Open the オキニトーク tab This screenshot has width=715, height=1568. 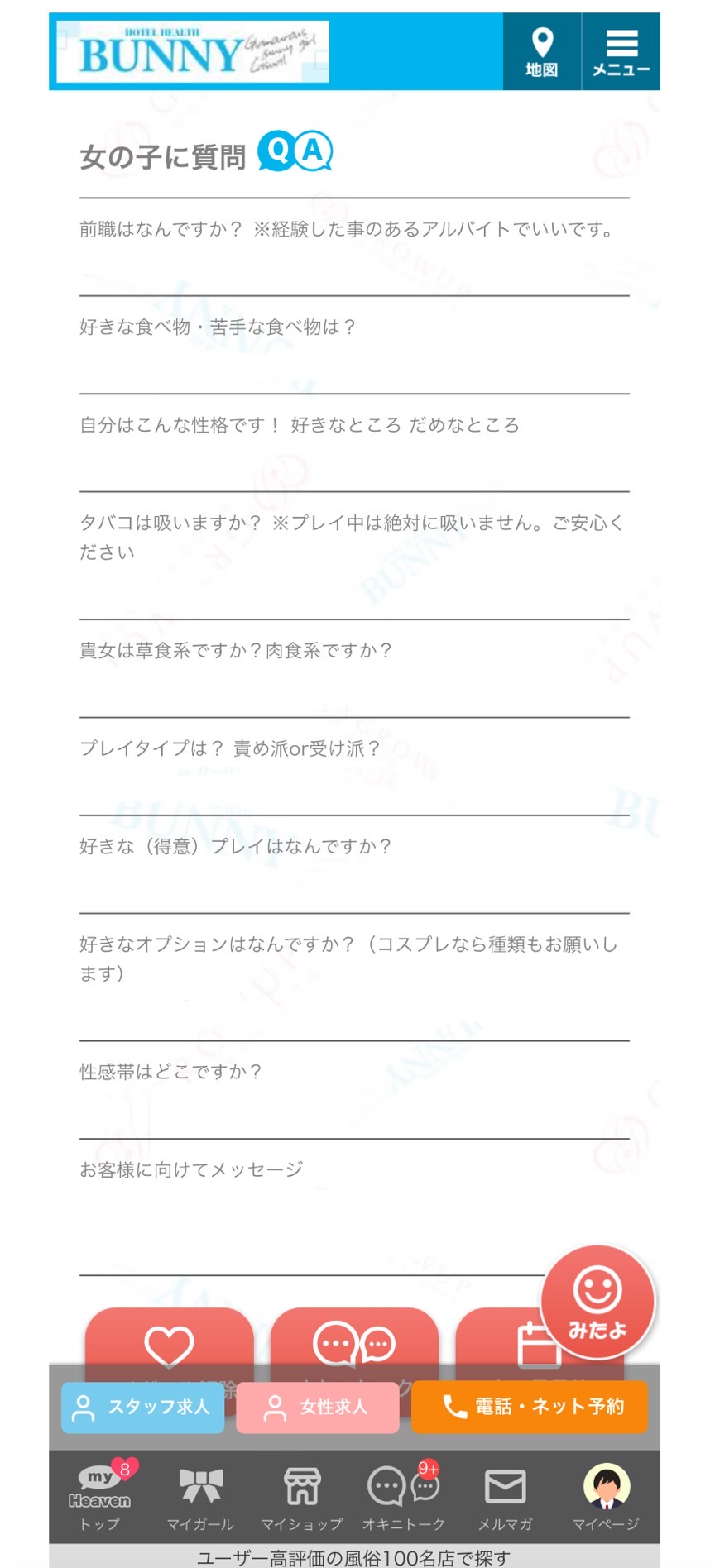(x=404, y=1496)
